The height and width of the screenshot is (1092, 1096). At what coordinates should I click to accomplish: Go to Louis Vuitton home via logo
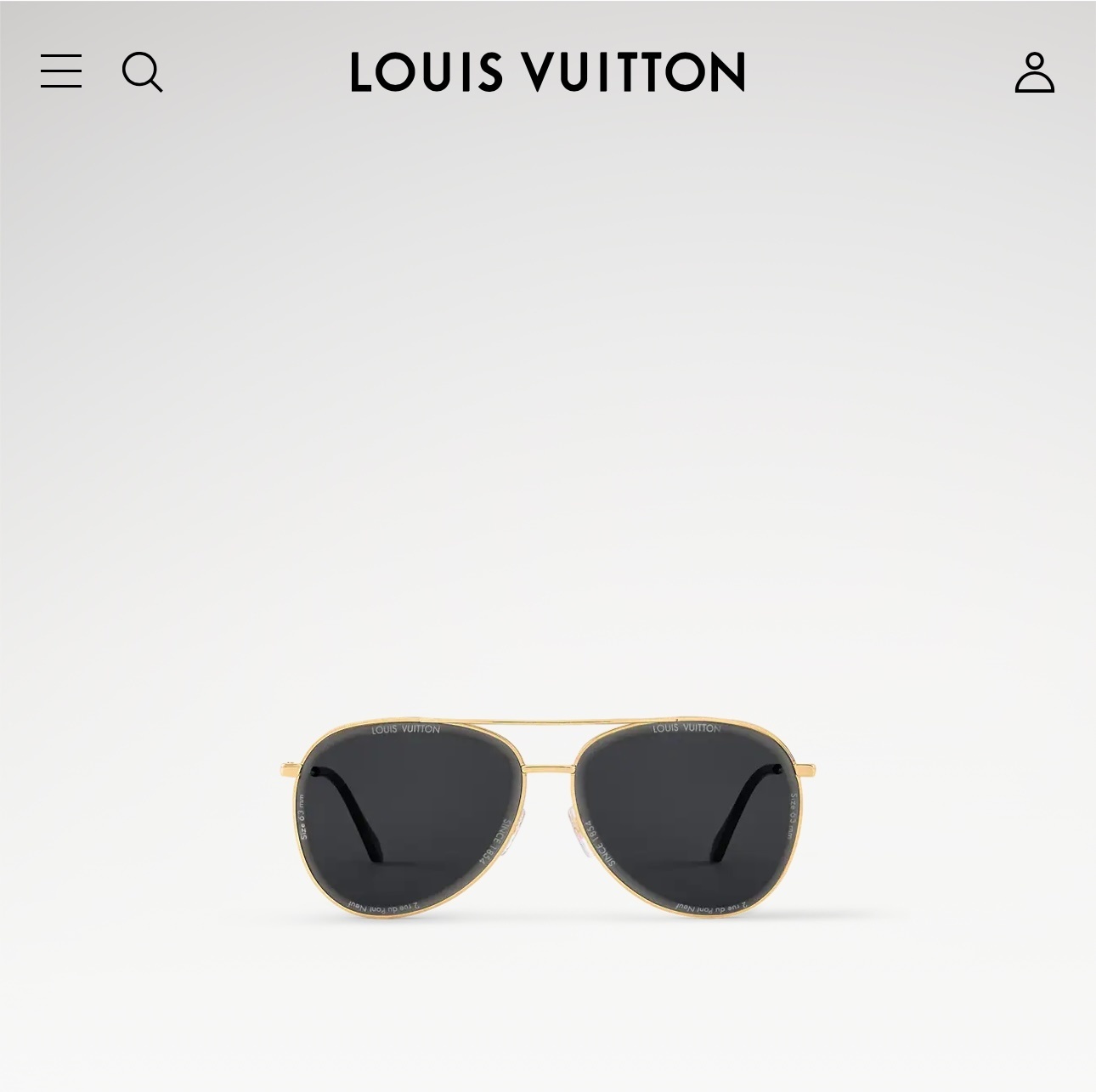pyautogui.click(x=548, y=71)
